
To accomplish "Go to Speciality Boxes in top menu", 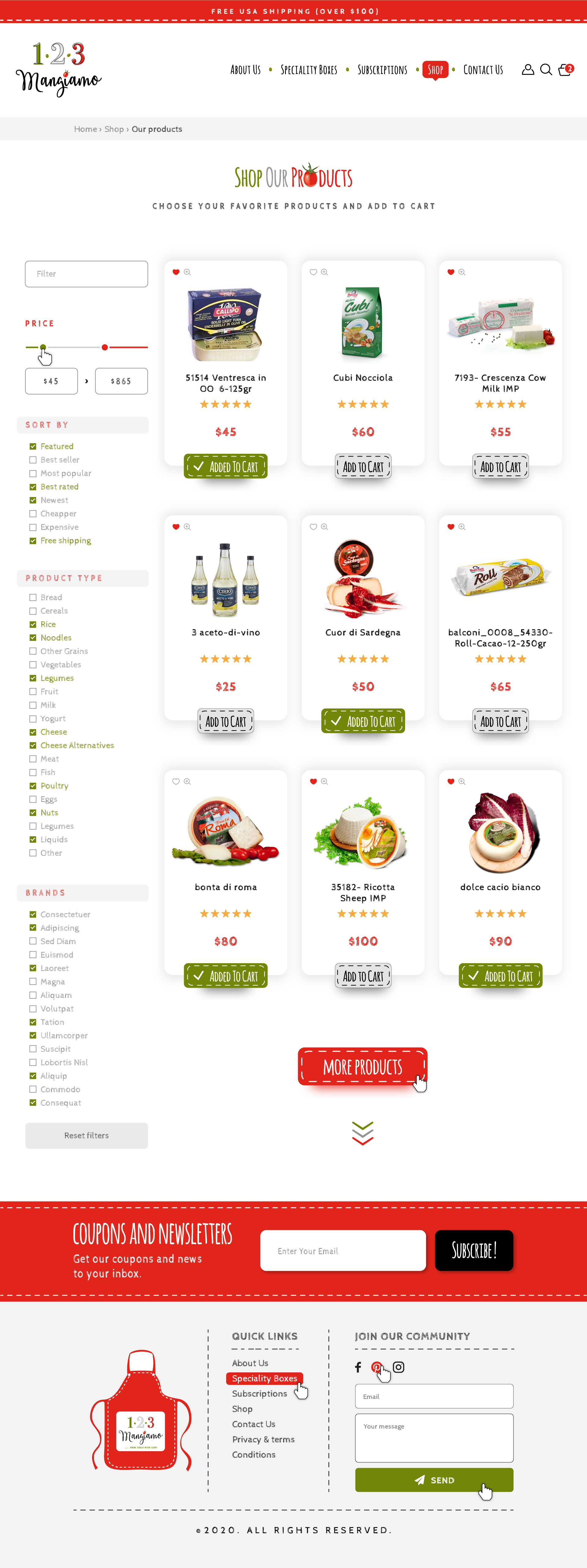I will pos(308,70).
